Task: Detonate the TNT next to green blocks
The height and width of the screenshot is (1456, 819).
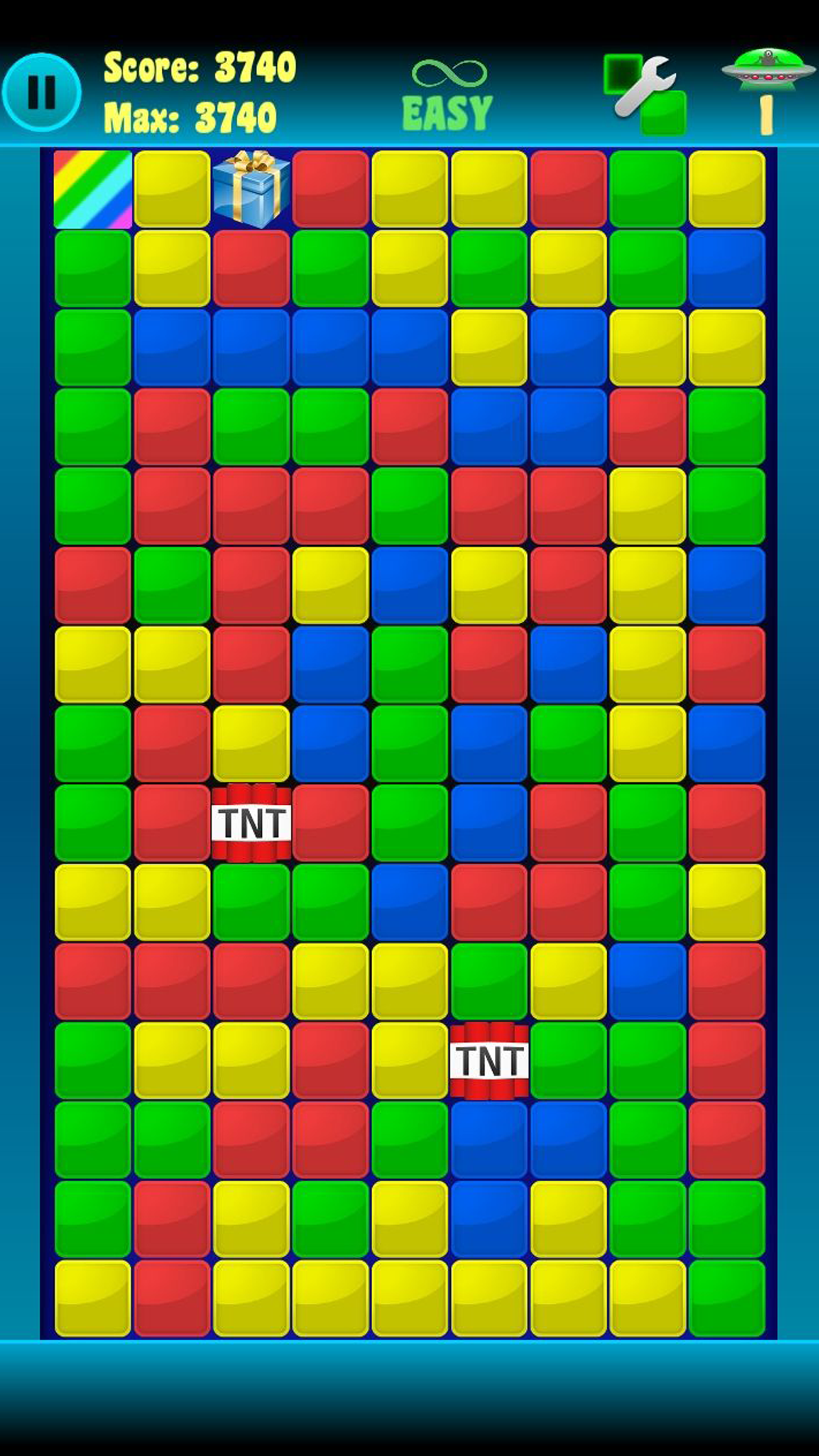Action: pyautogui.click(x=489, y=1061)
